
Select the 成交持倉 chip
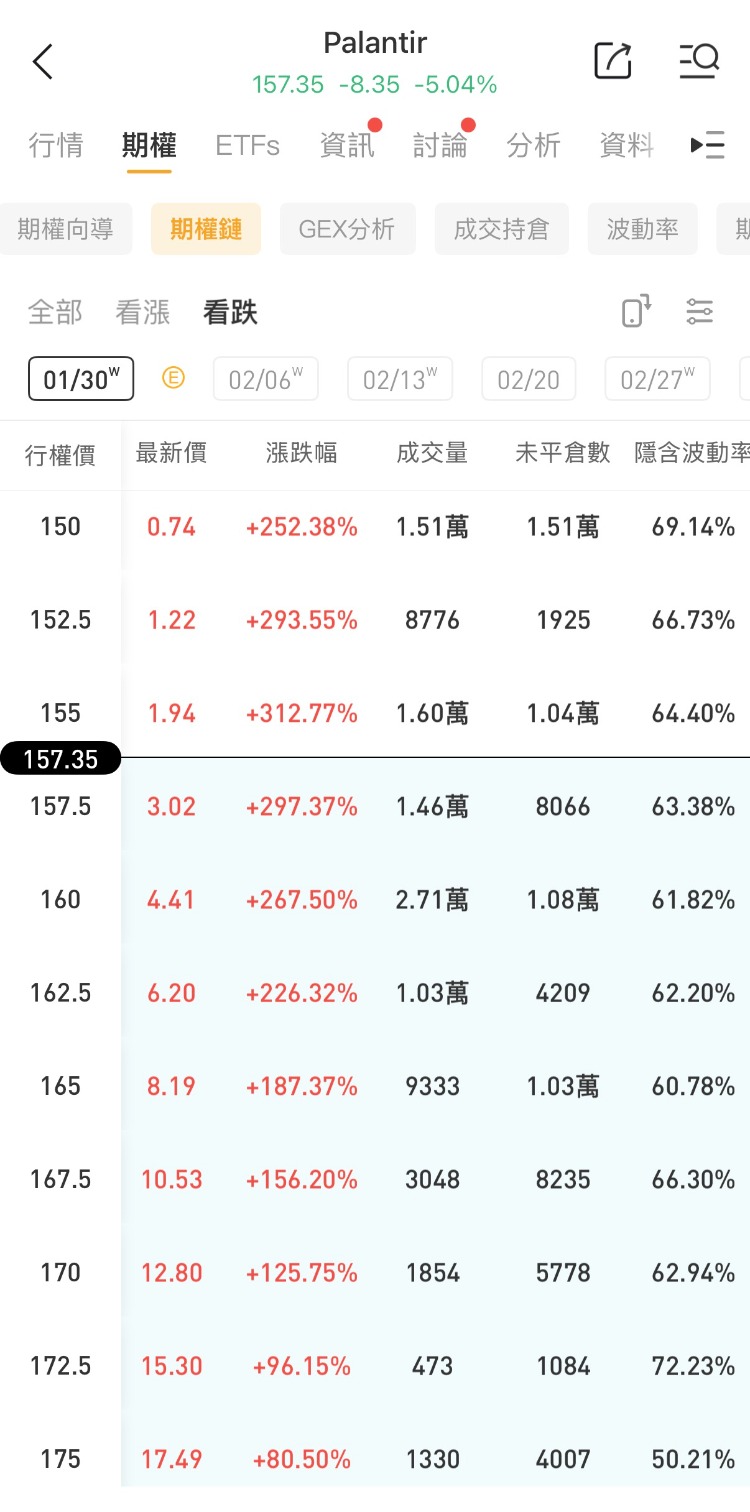(x=501, y=229)
